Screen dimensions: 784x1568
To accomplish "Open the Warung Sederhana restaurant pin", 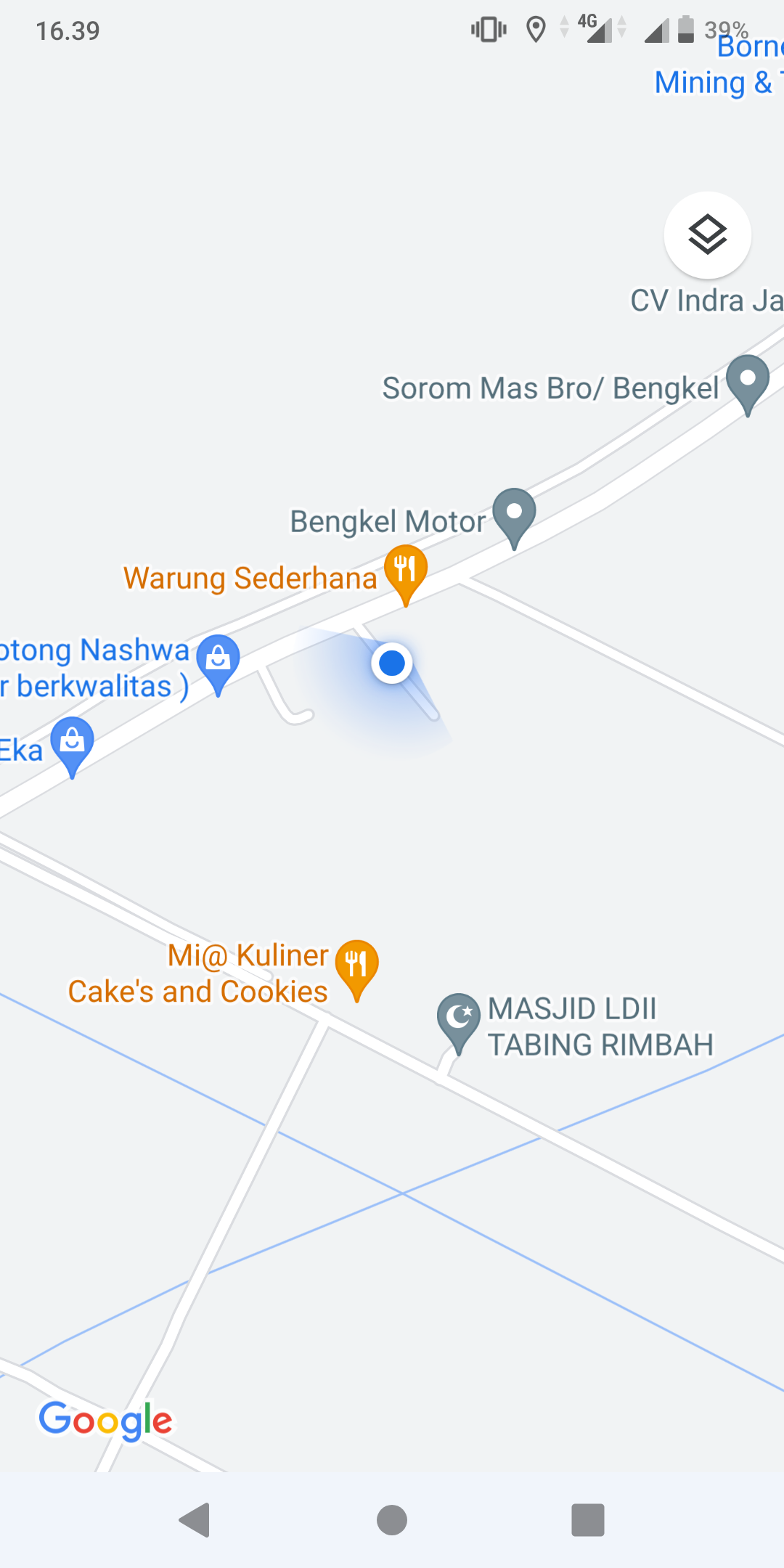I will [406, 571].
